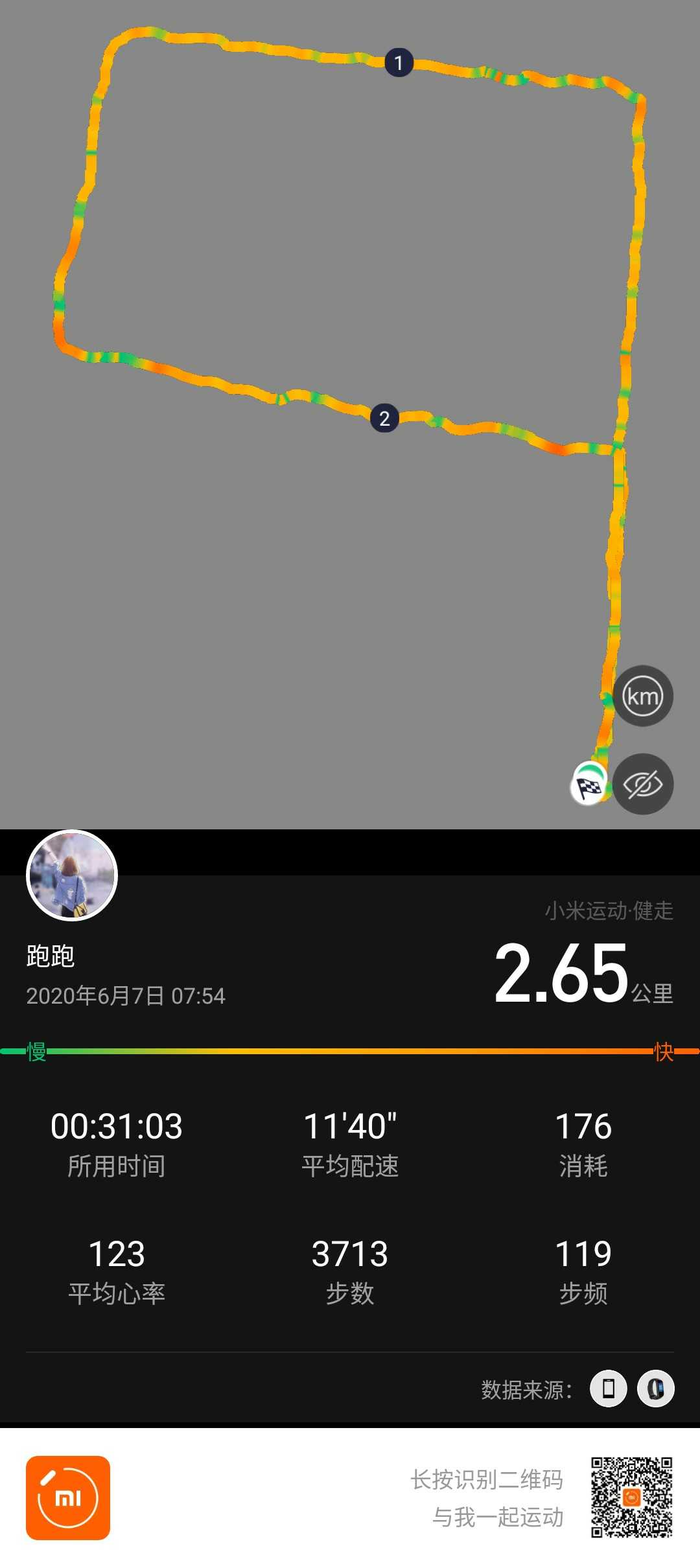Click the 步数 count 3713

tap(350, 1253)
